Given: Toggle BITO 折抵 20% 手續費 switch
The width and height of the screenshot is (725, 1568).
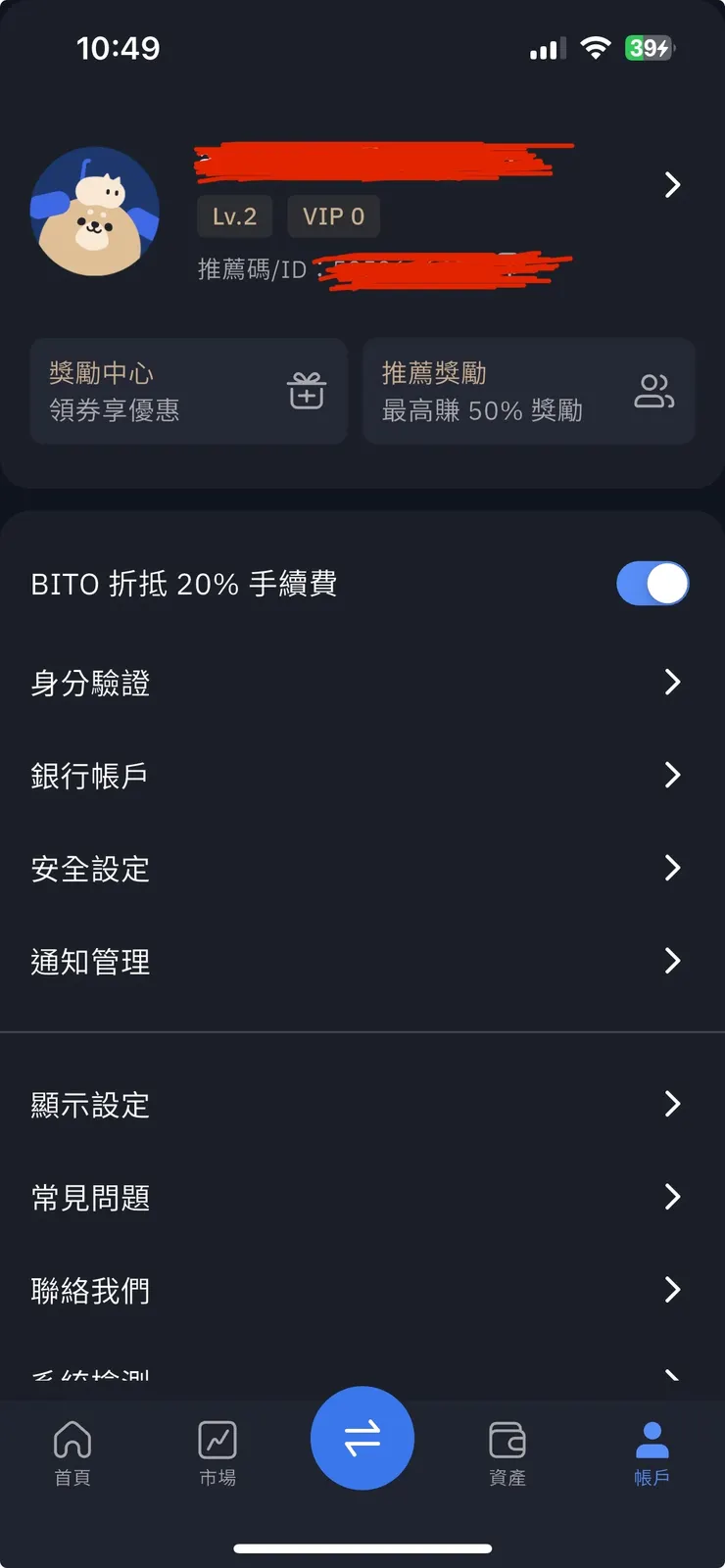Looking at the screenshot, I should pos(652,584).
